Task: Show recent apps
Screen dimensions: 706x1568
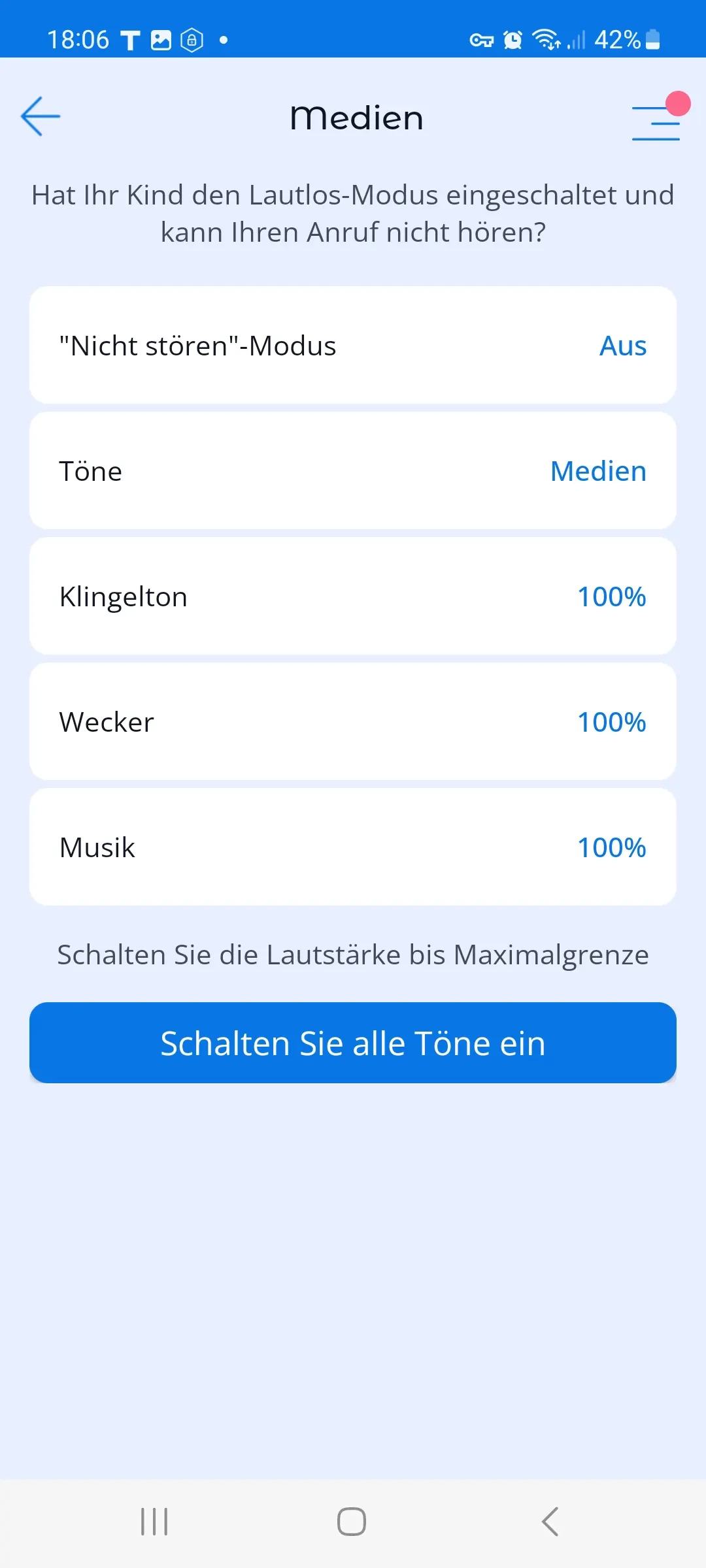Action: [155, 1522]
